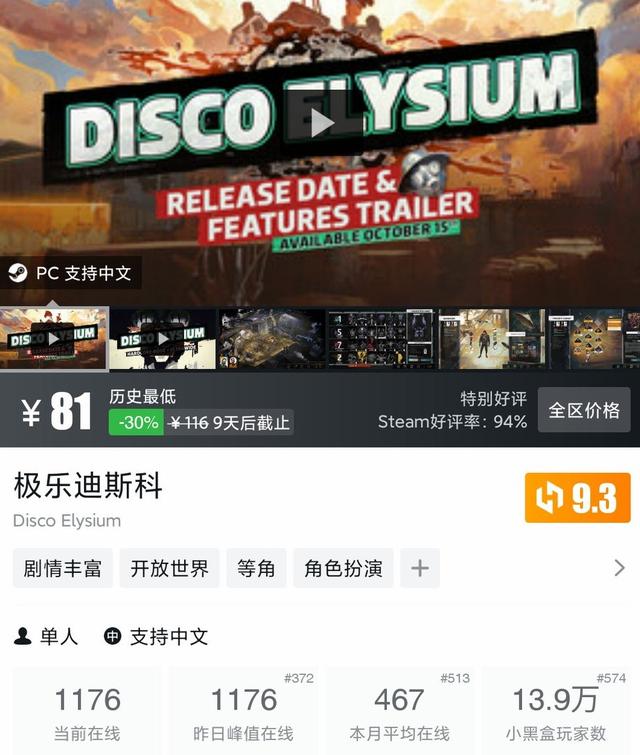Play the Disco Elysium trailer video

tap(322, 122)
